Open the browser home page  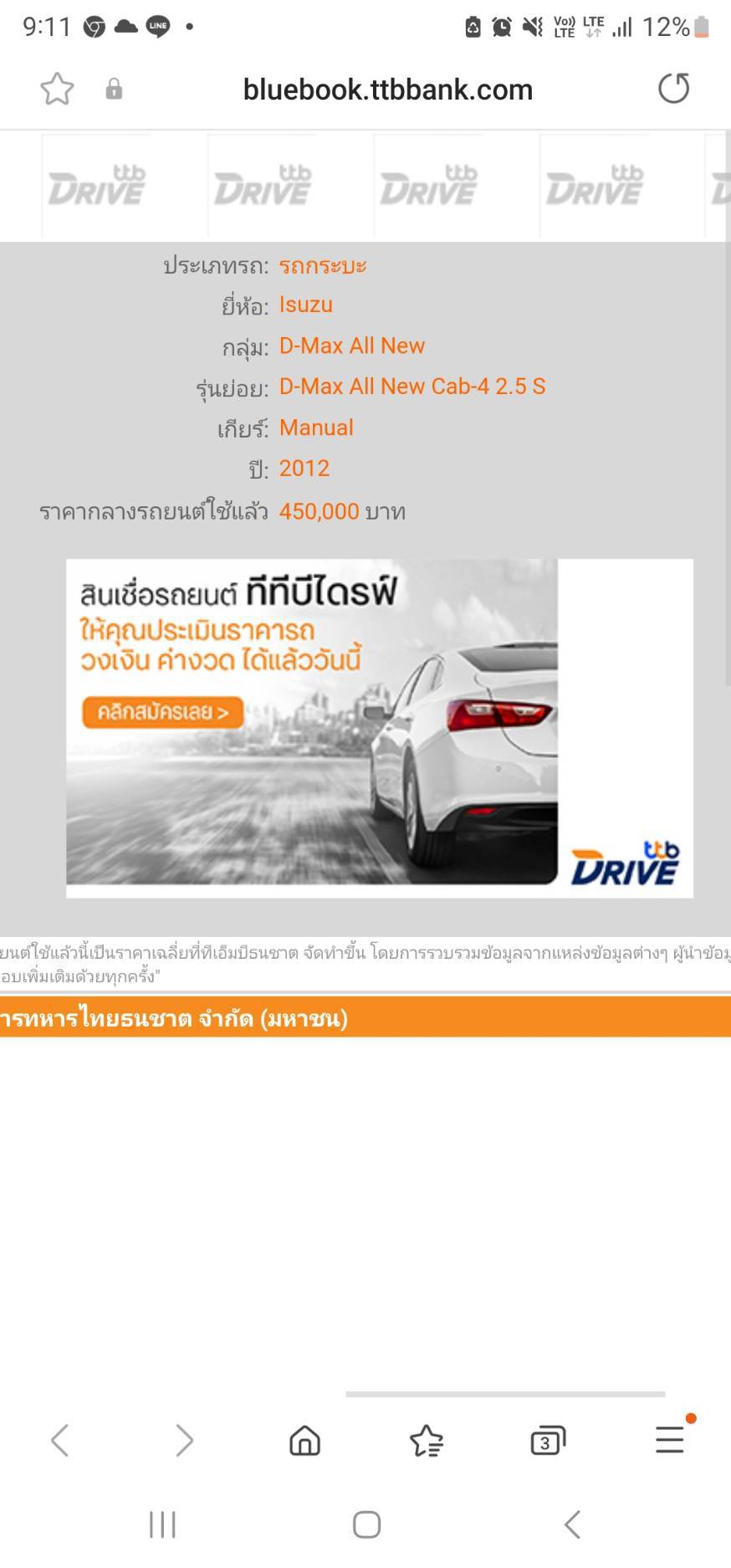click(x=304, y=1440)
